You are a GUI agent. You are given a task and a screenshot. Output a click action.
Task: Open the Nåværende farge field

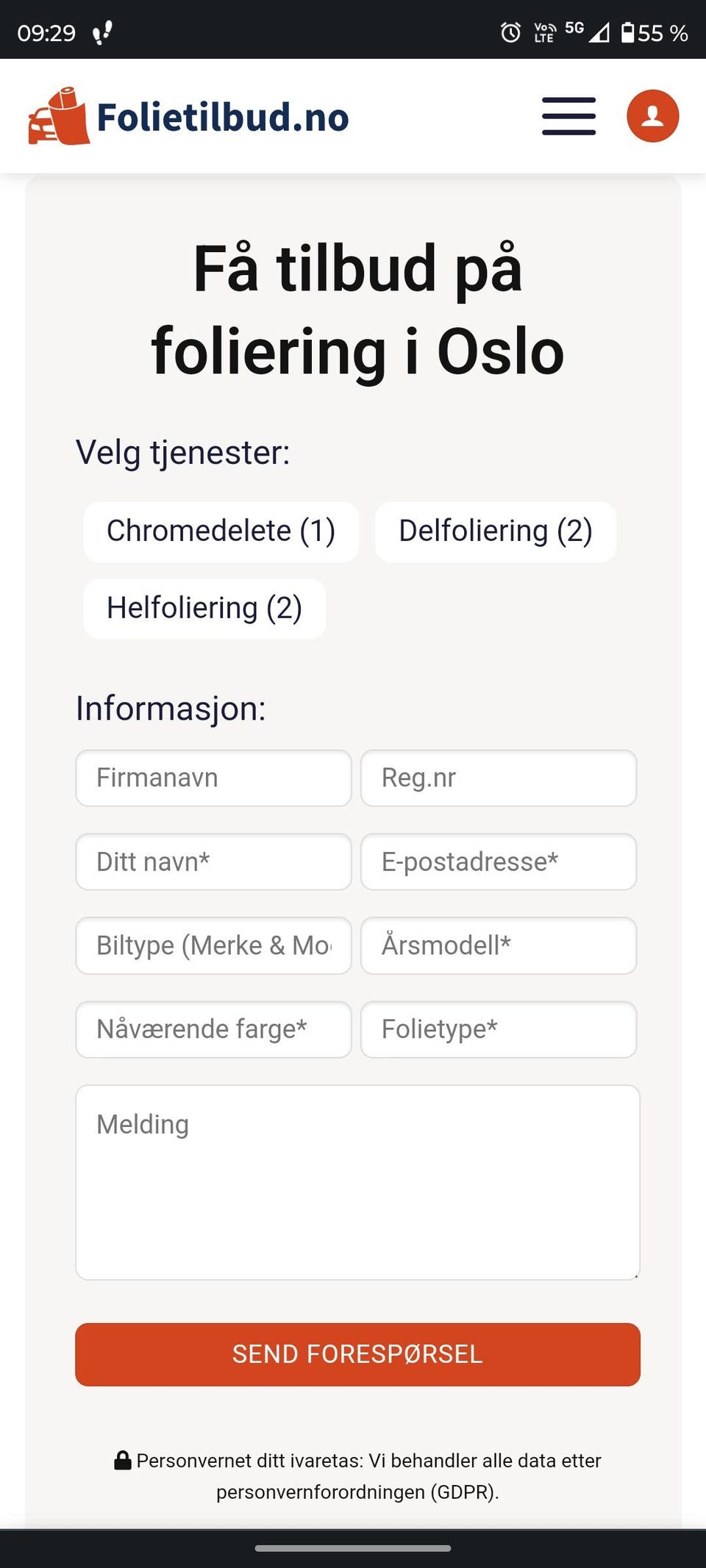[x=213, y=1030]
